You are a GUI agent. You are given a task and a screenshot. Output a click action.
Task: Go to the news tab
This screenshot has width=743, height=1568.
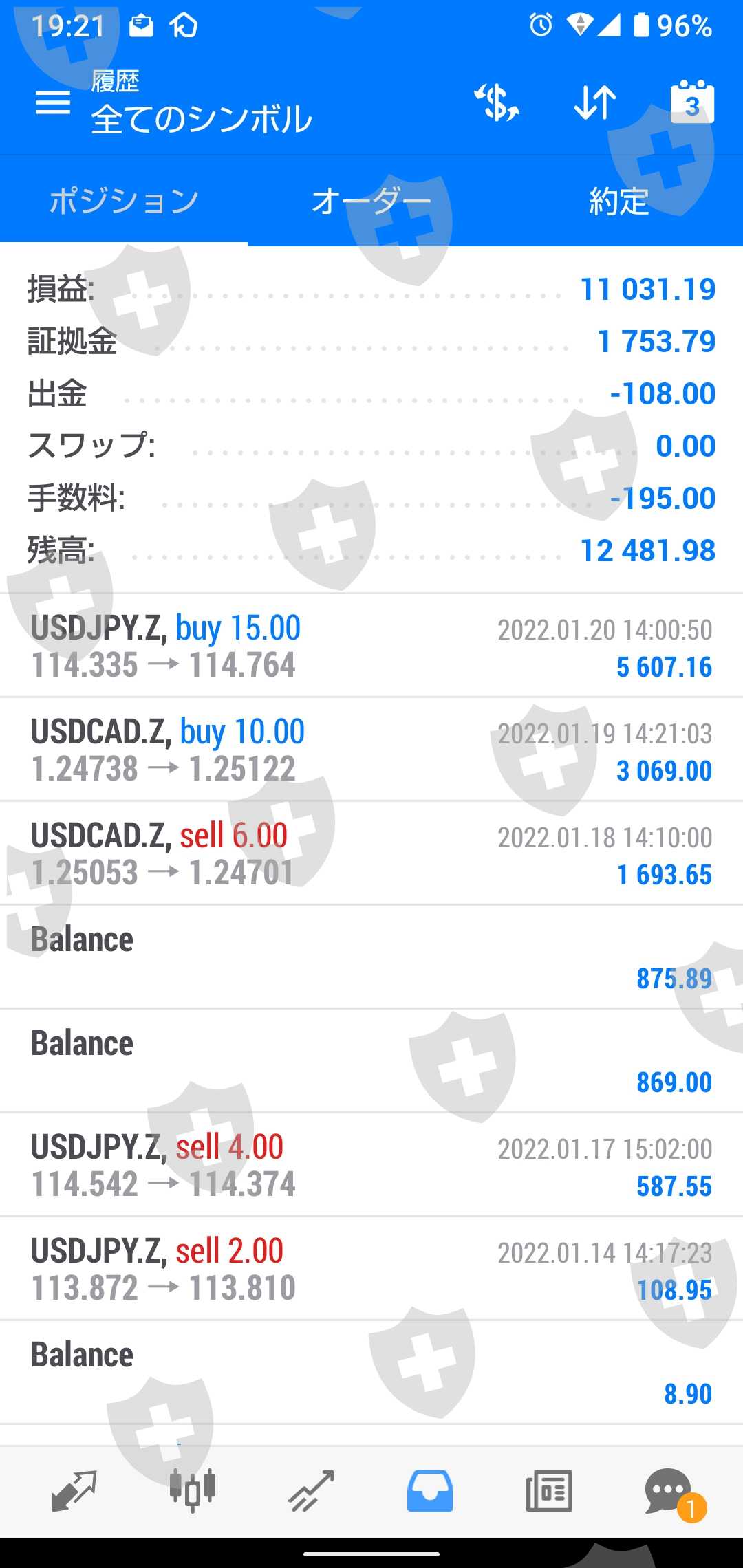click(x=548, y=1491)
